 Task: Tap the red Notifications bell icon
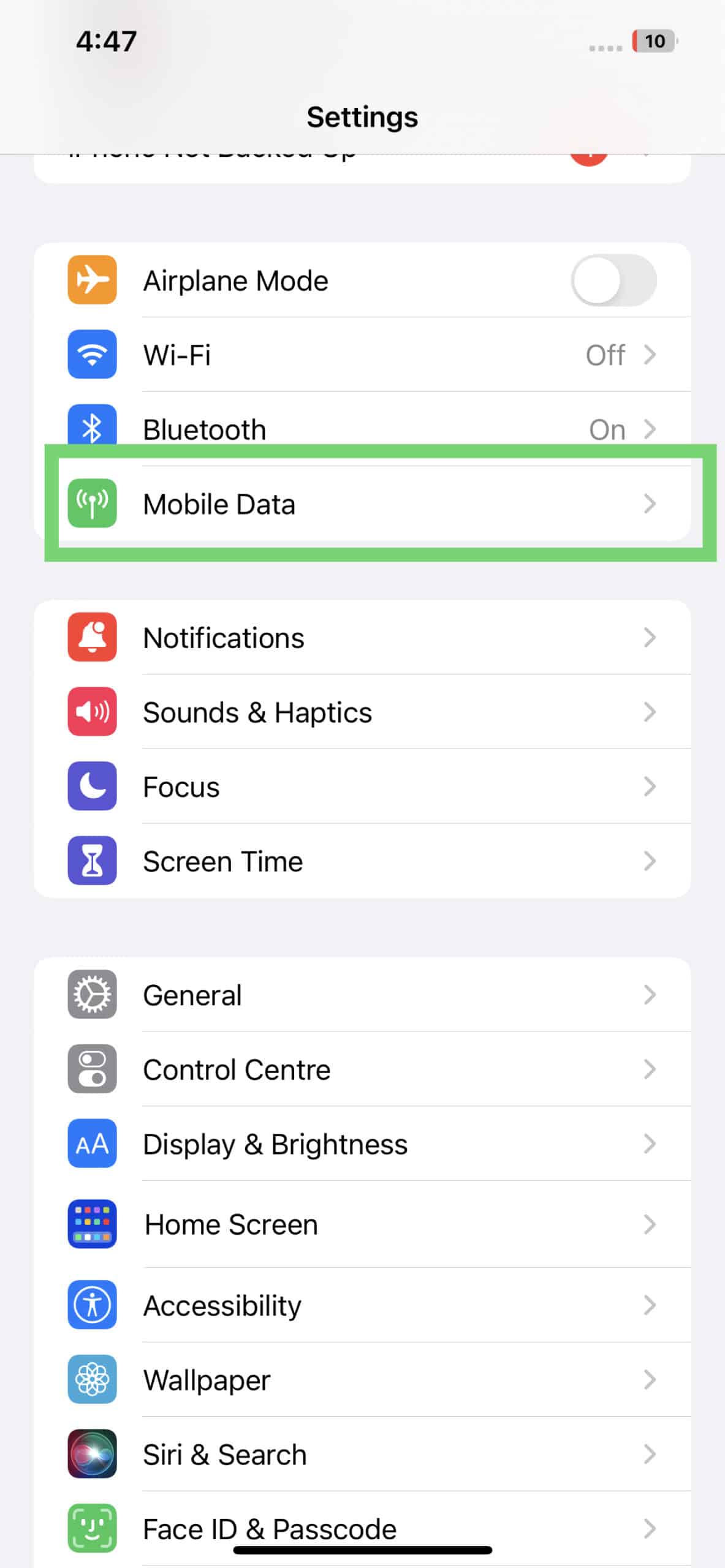(x=91, y=637)
